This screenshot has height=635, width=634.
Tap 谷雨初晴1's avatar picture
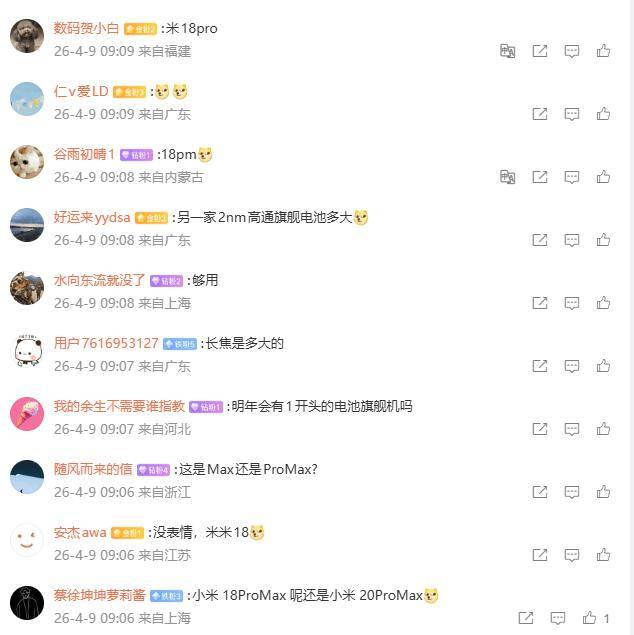(27, 162)
